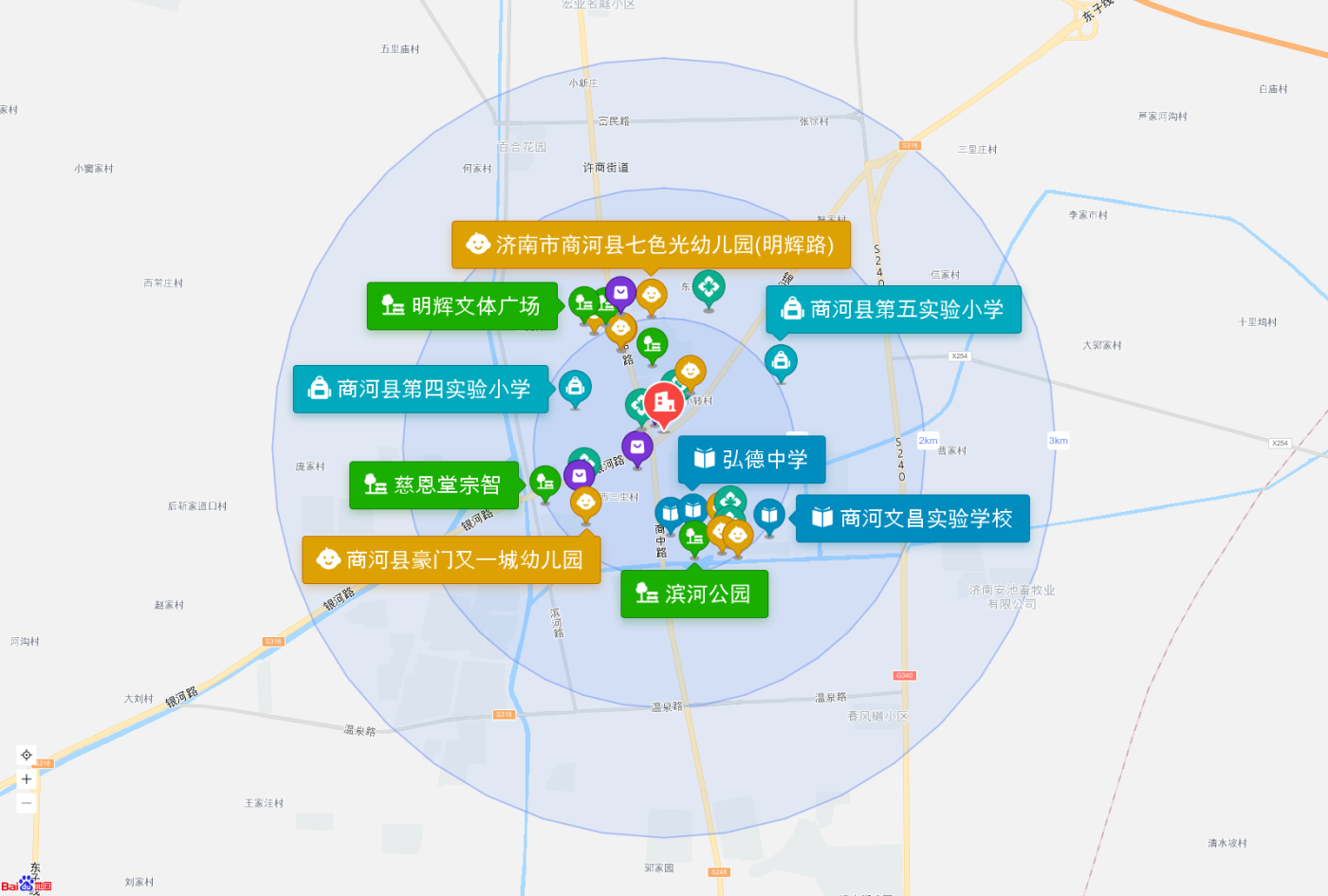Screen dimensions: 1328x896
Task: Open 商河县豪门又一城幼儿园 label
Action: tap(452, 559)
